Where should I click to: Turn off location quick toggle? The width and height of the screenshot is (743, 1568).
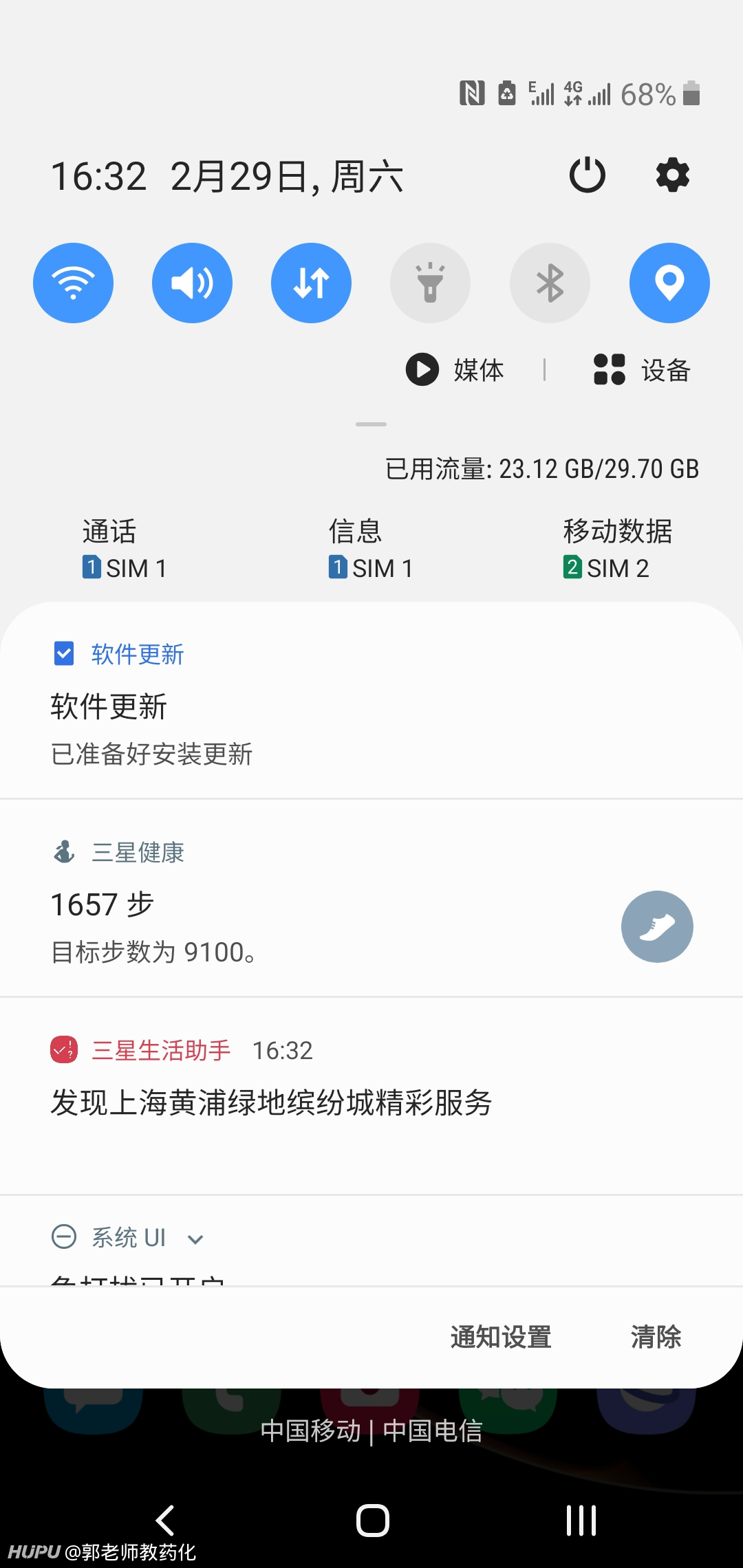[x=669, y=283]
